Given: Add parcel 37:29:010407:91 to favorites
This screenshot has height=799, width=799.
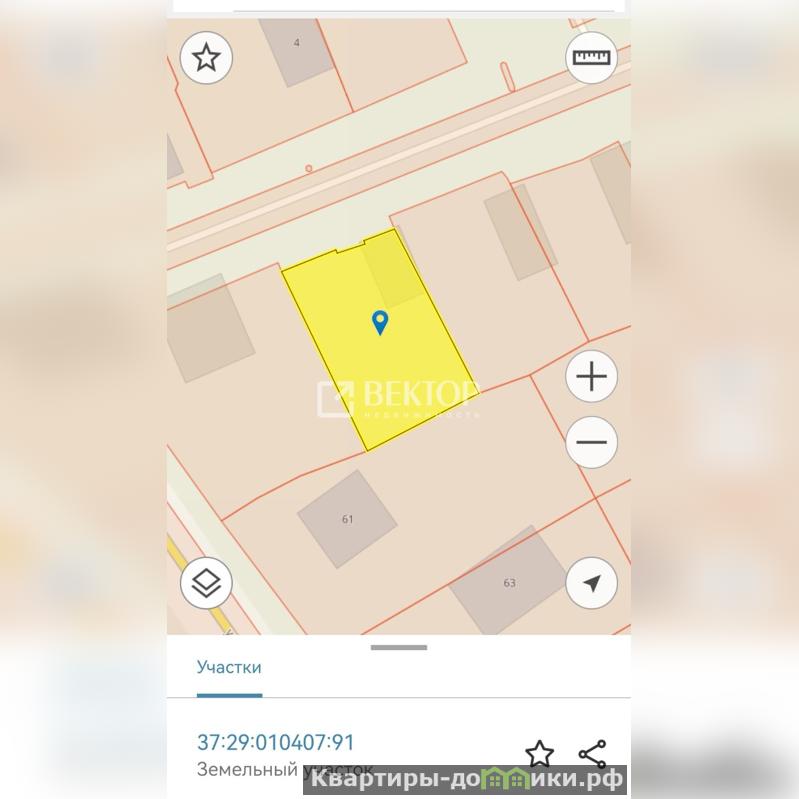Looking at the screenshot, I should click(540, 753).
